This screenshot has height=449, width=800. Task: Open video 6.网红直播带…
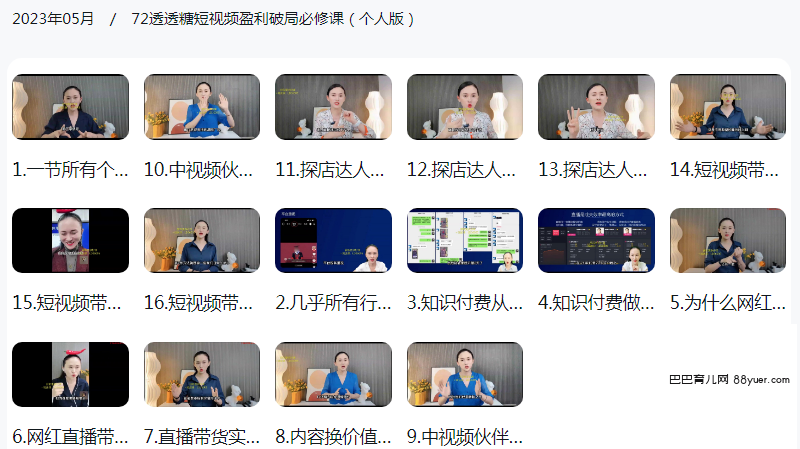pos(70,375)
